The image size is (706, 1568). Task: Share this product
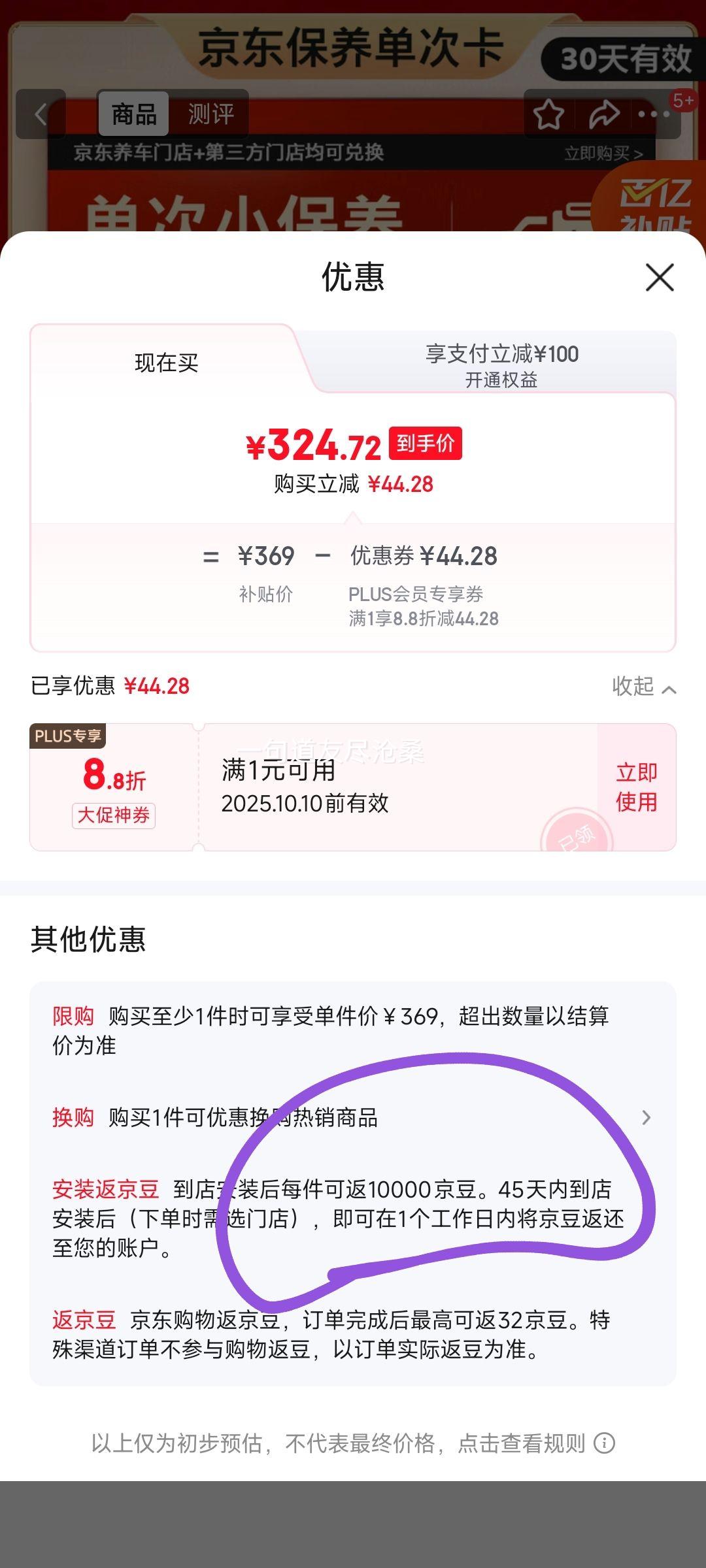(x=603, y=115)
